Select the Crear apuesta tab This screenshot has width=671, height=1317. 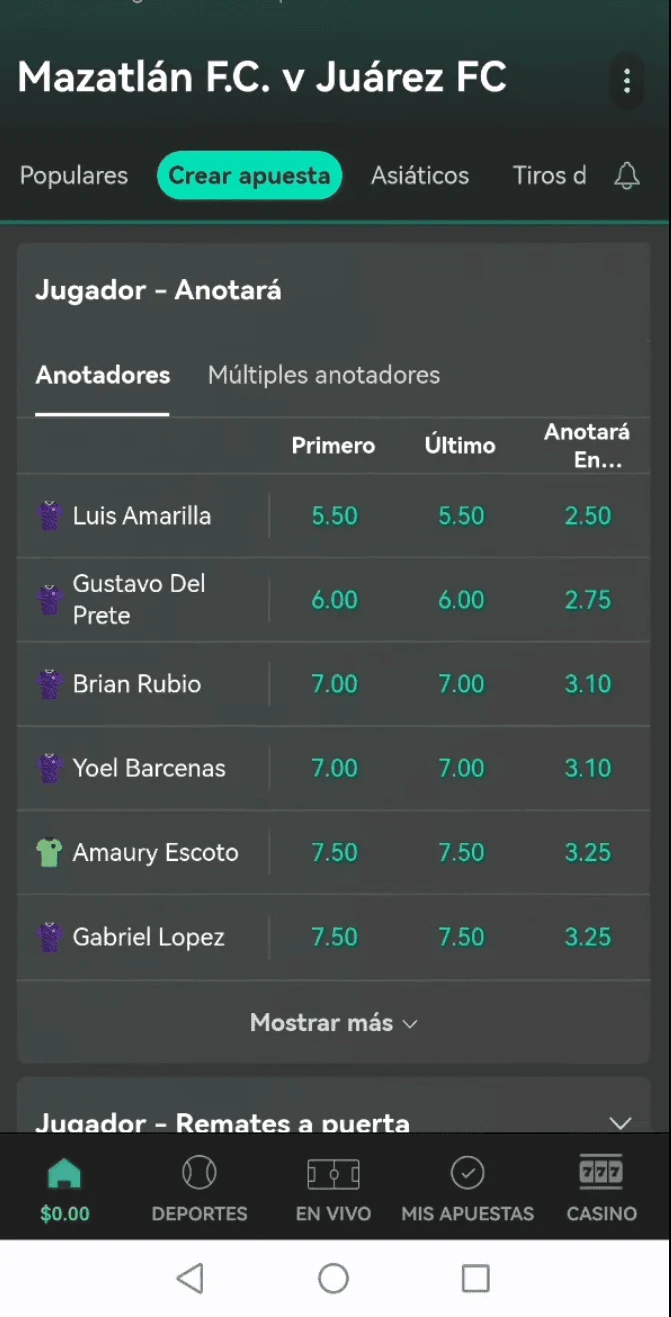coord(249,176)
